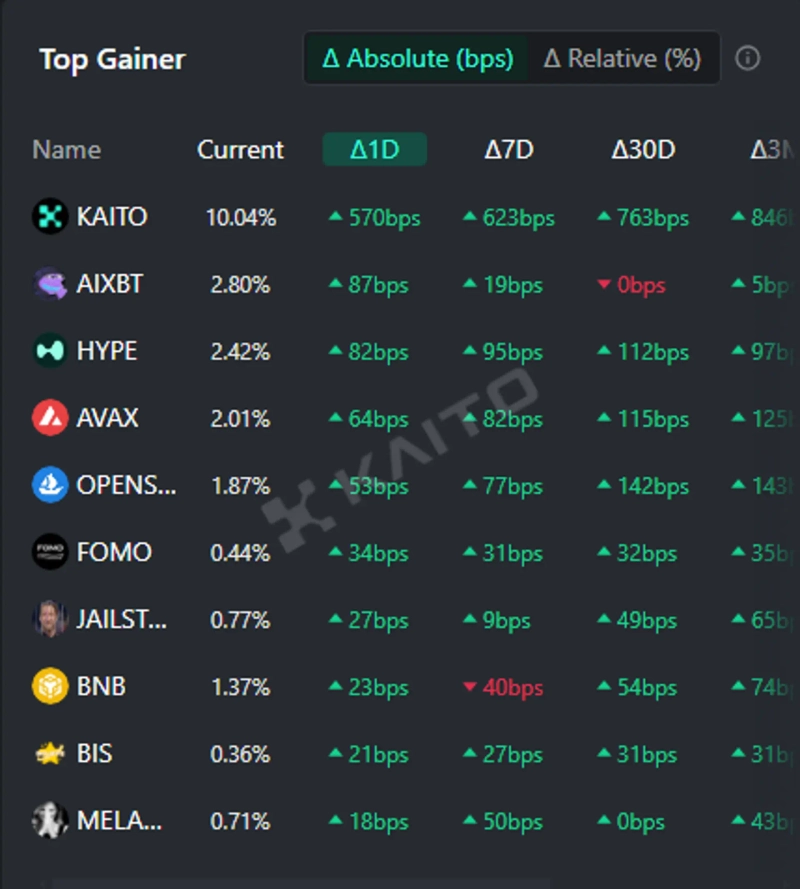Switch to Δ Absolute (bps) view
Image resolution: width=800 pixels, height=889 pixels.
click(417, 58)
